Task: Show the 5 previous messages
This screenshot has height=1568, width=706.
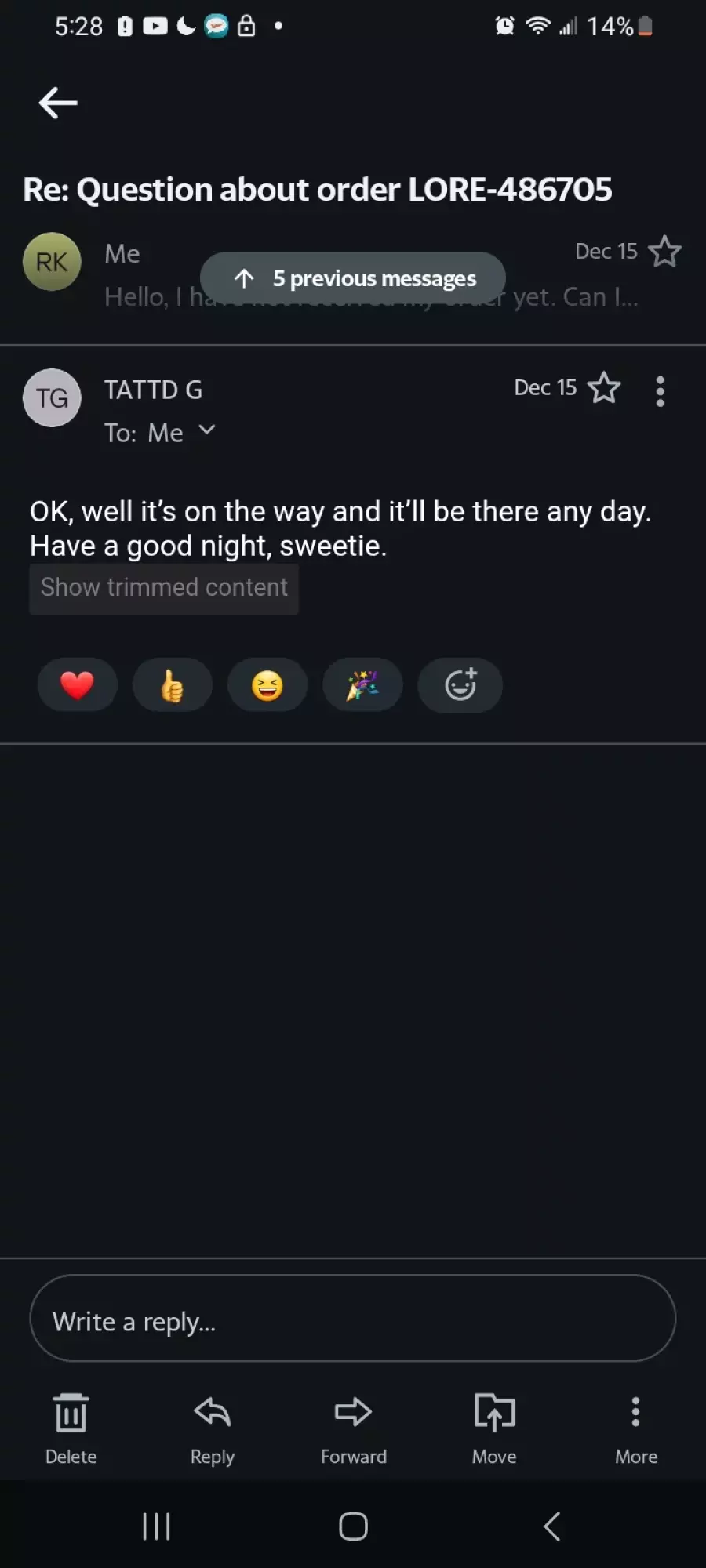Action: pyautogui.click(x=353, y=278)
